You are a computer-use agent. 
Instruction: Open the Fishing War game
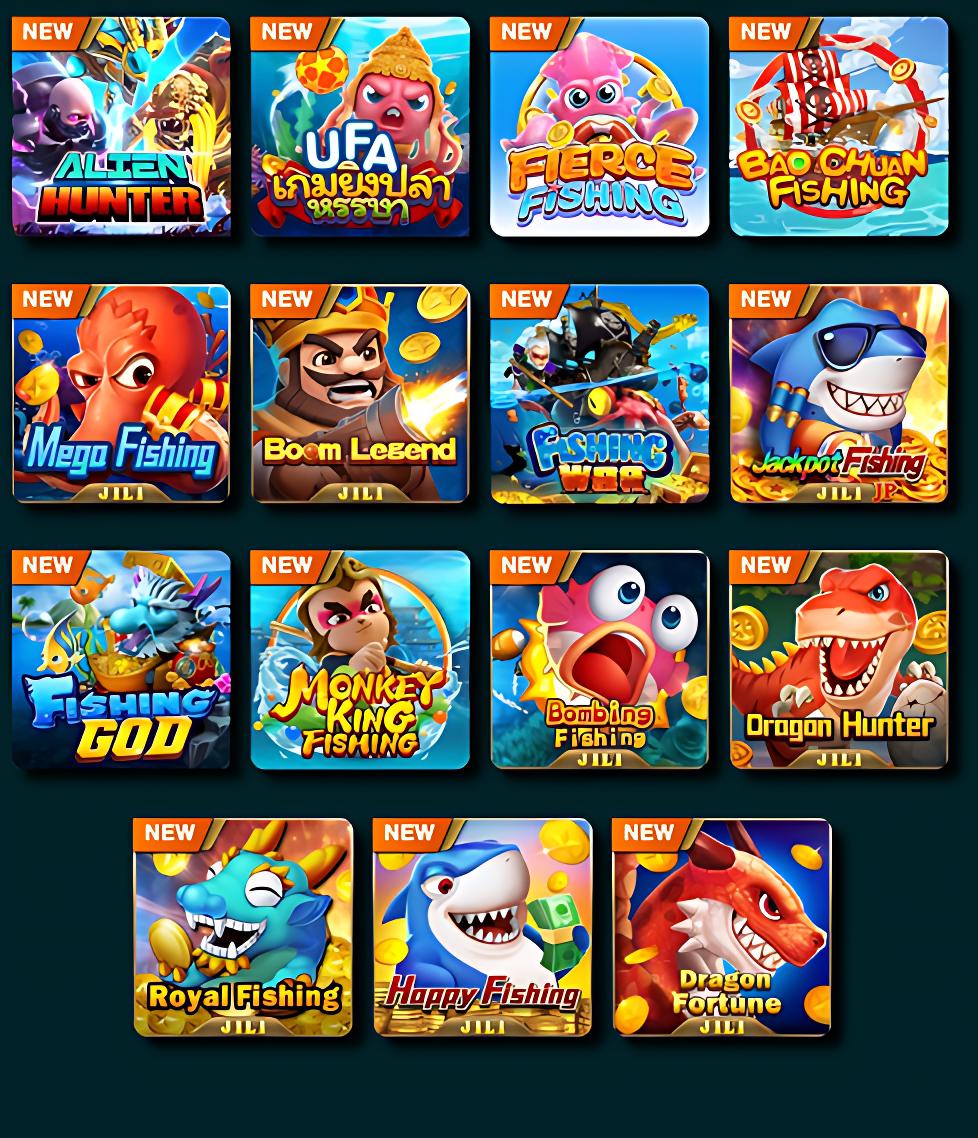599,391
